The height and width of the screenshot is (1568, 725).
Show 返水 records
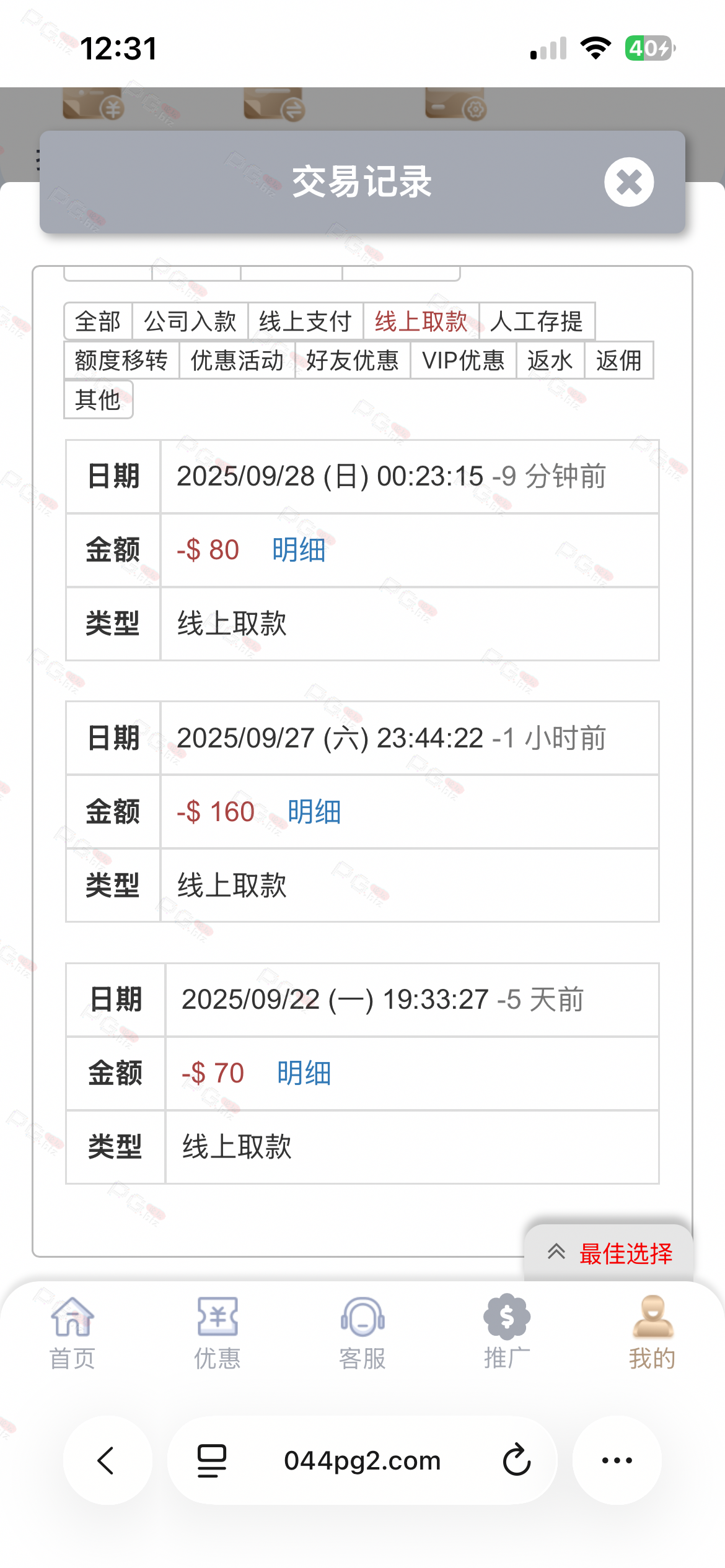coord(550,360)
